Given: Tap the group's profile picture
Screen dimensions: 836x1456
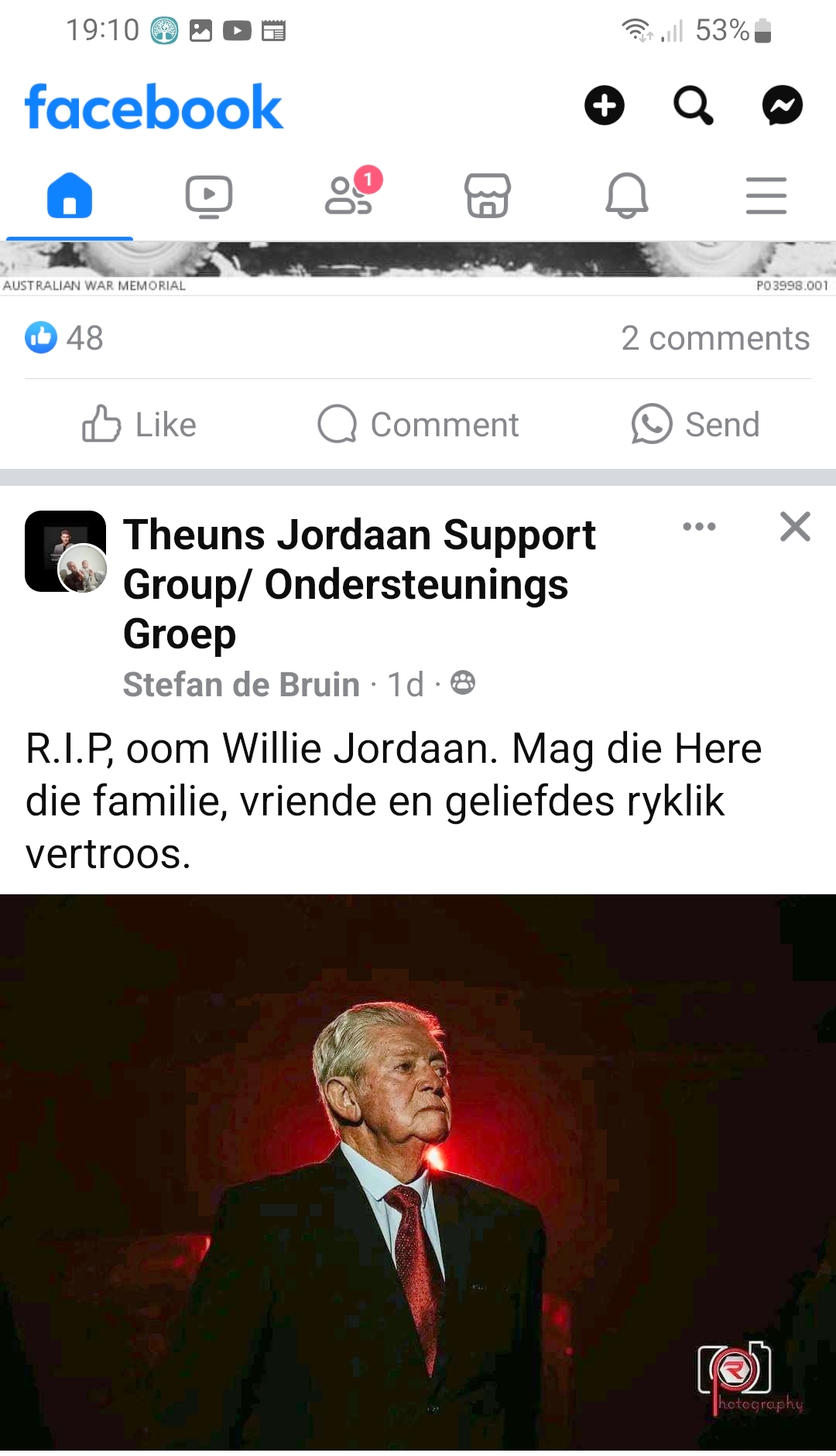Looking at the screenshot, I should coord(66,552).
